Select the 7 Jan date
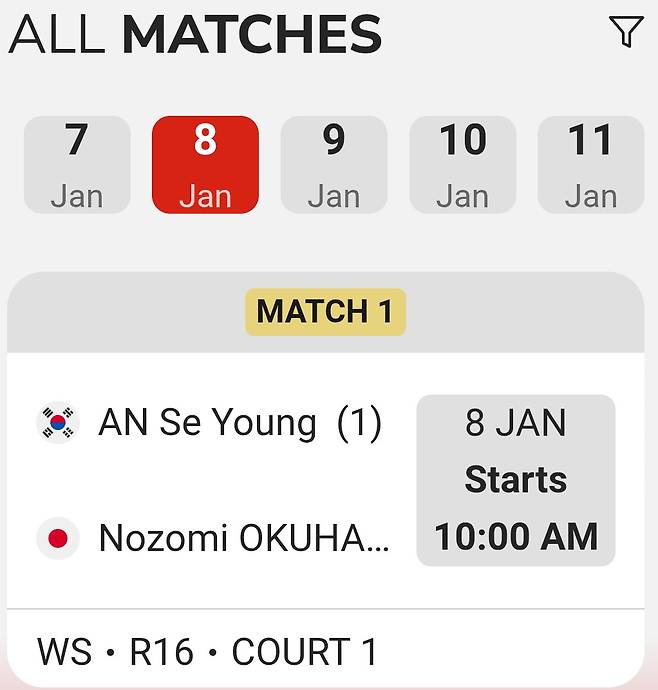Screen dimensions: 658x690 [x=77, y=165]
